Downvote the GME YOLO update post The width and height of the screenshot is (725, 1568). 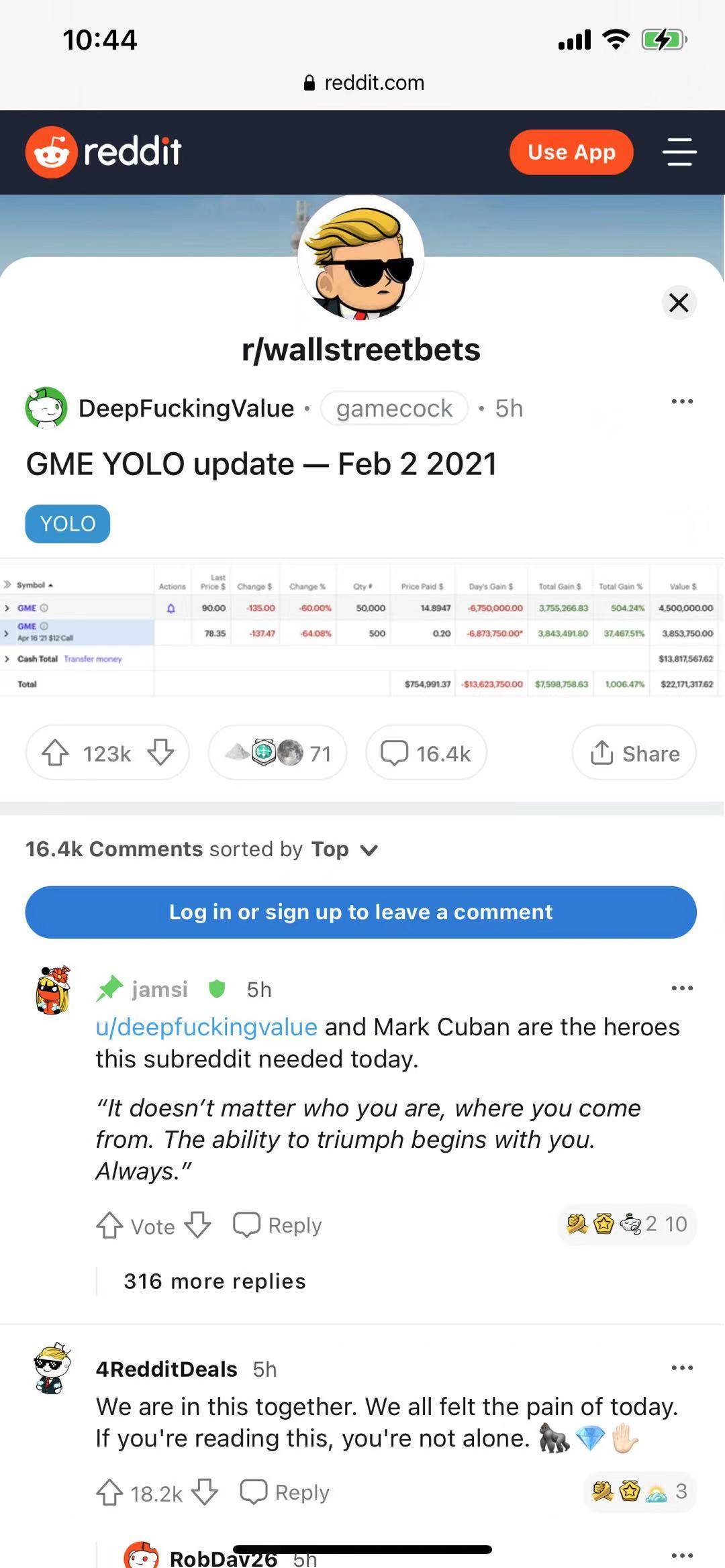(161, 753)
